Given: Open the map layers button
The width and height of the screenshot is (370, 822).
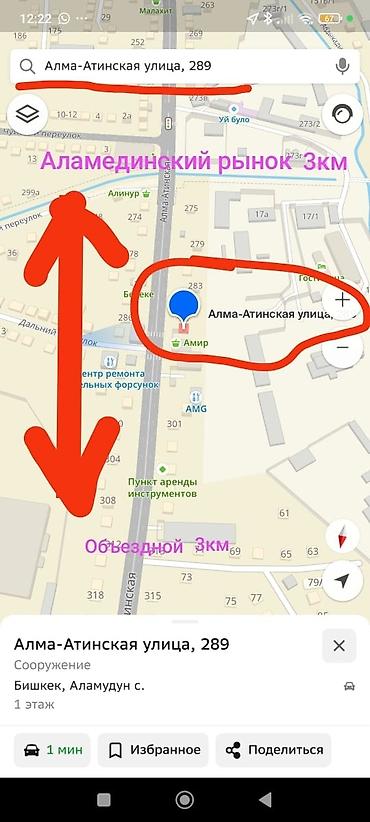Looking at the screenshot, I should coord(27,114).
